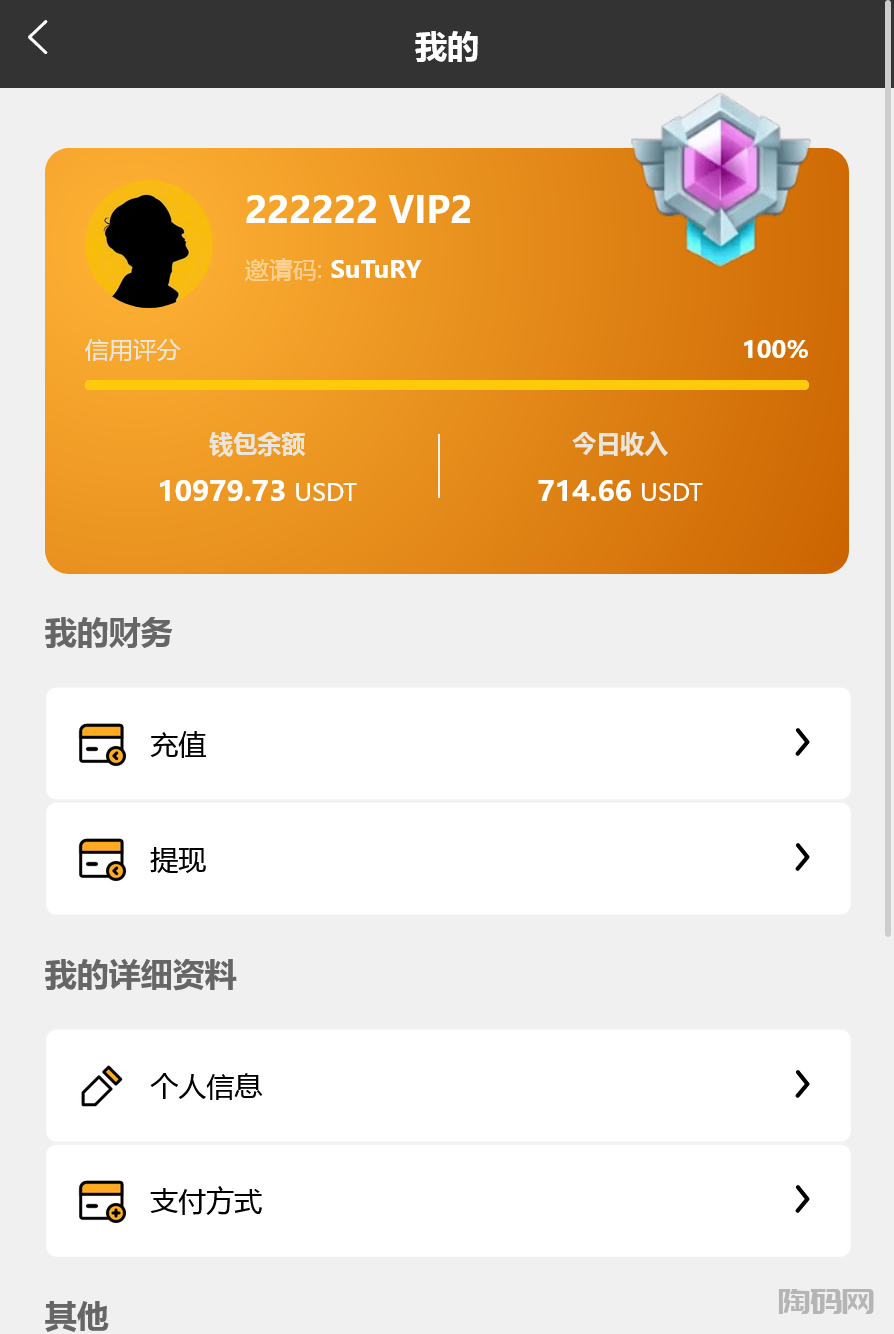This screenshot has height=1334, width=894.
Task: Open 支付方式 payment methods
Action: (x=448, y=1200)
